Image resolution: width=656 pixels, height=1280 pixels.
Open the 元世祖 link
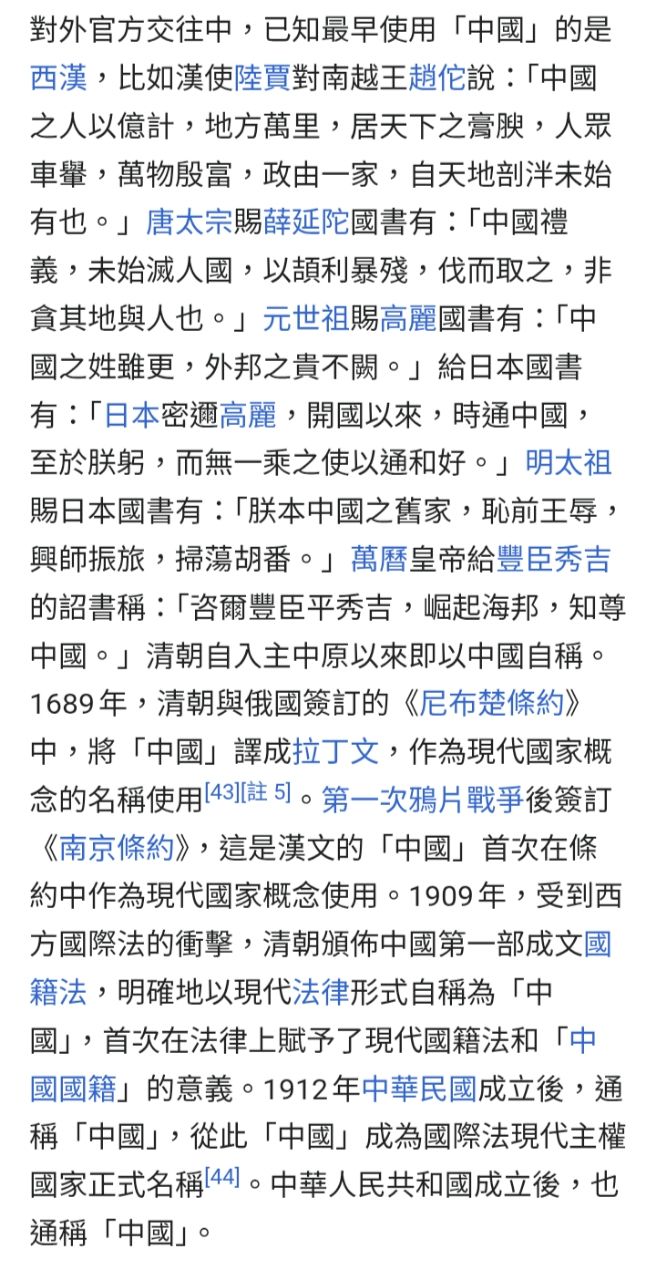click(305, 318)
